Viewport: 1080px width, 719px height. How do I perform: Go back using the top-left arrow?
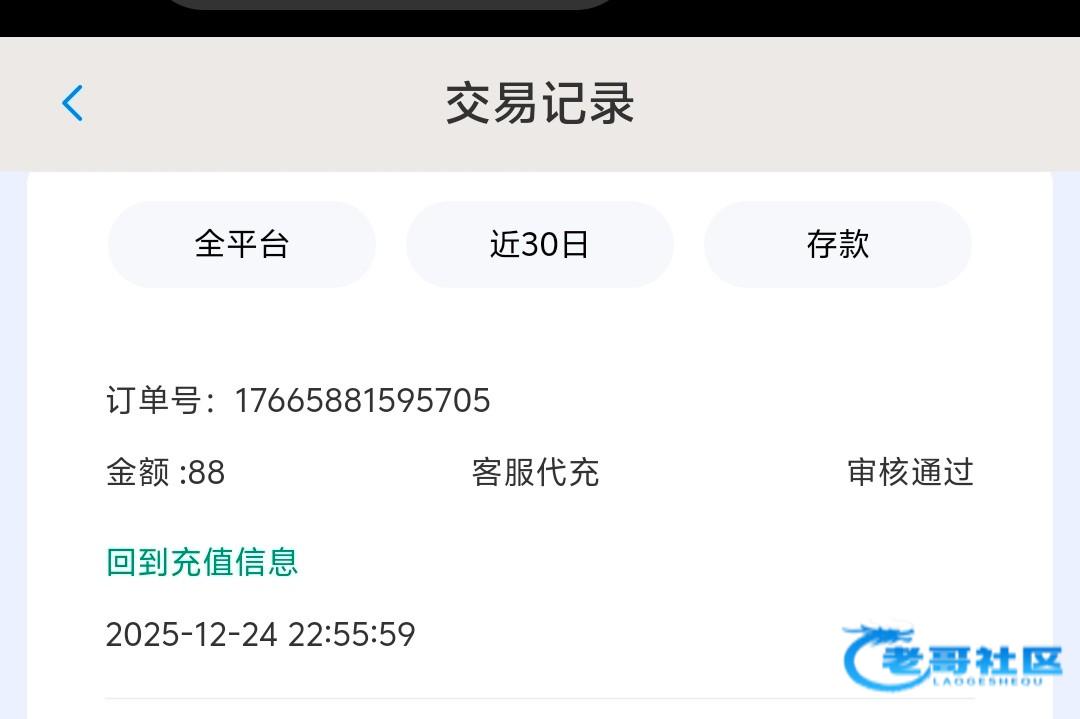click(72, 103)
